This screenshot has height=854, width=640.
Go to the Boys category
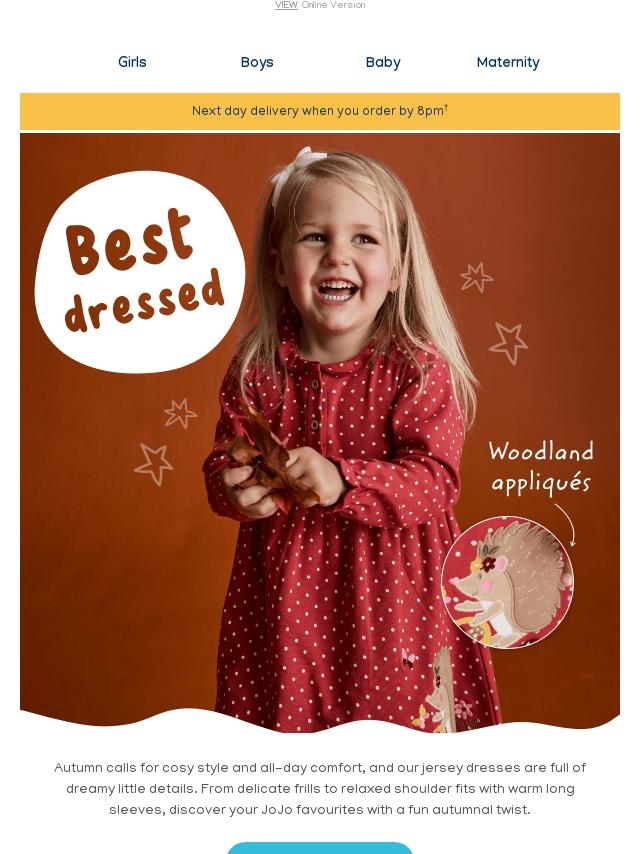257,62
